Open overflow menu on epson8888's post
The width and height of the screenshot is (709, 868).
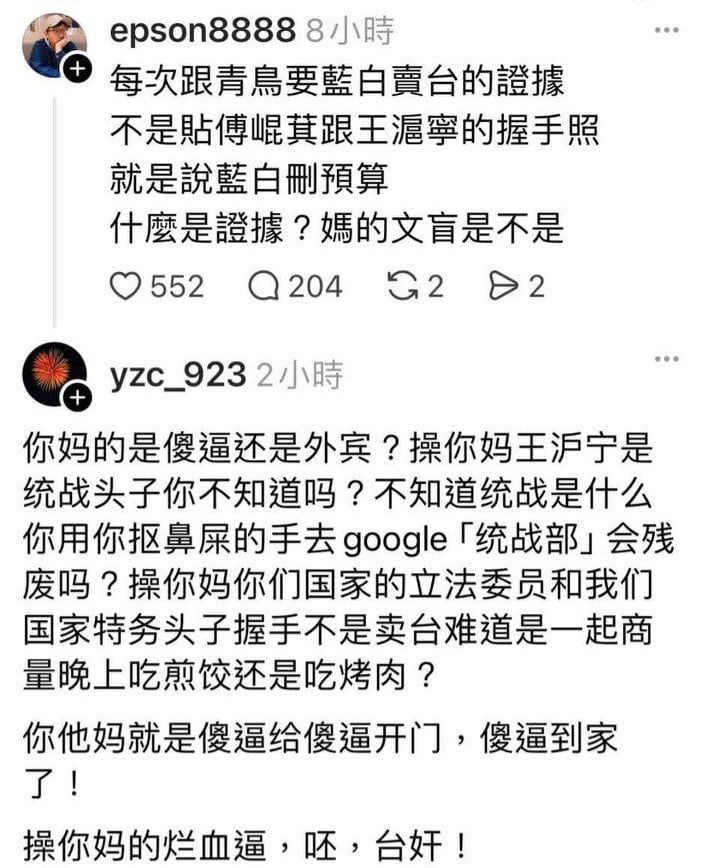click(x=665, y=31)
